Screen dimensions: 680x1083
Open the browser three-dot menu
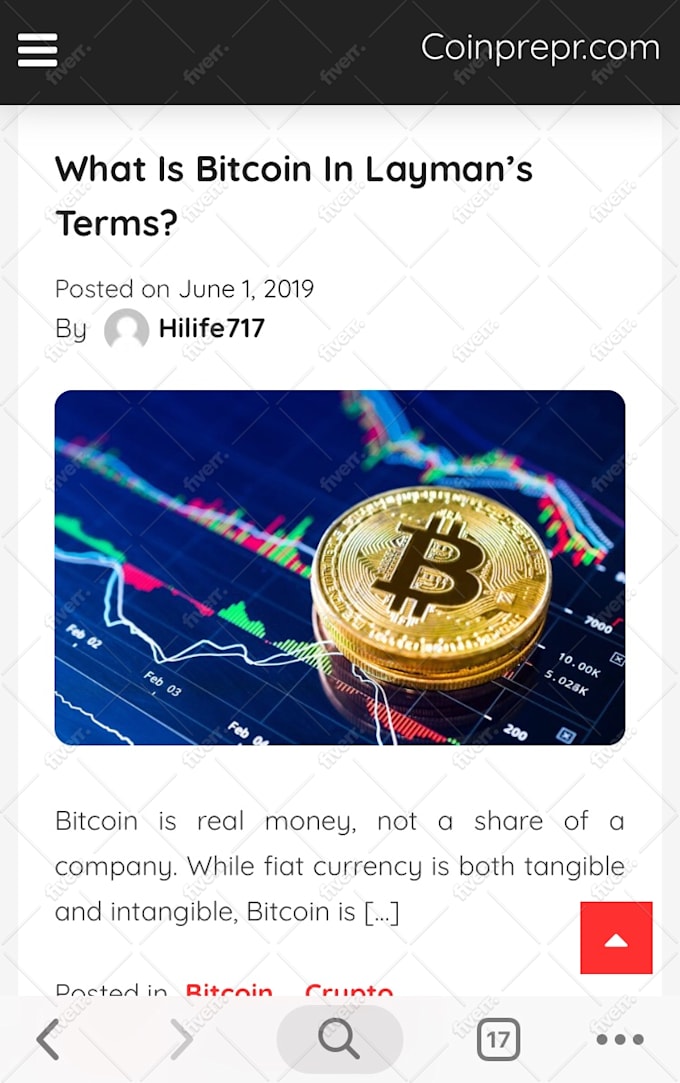click(x=619, y=1040)
